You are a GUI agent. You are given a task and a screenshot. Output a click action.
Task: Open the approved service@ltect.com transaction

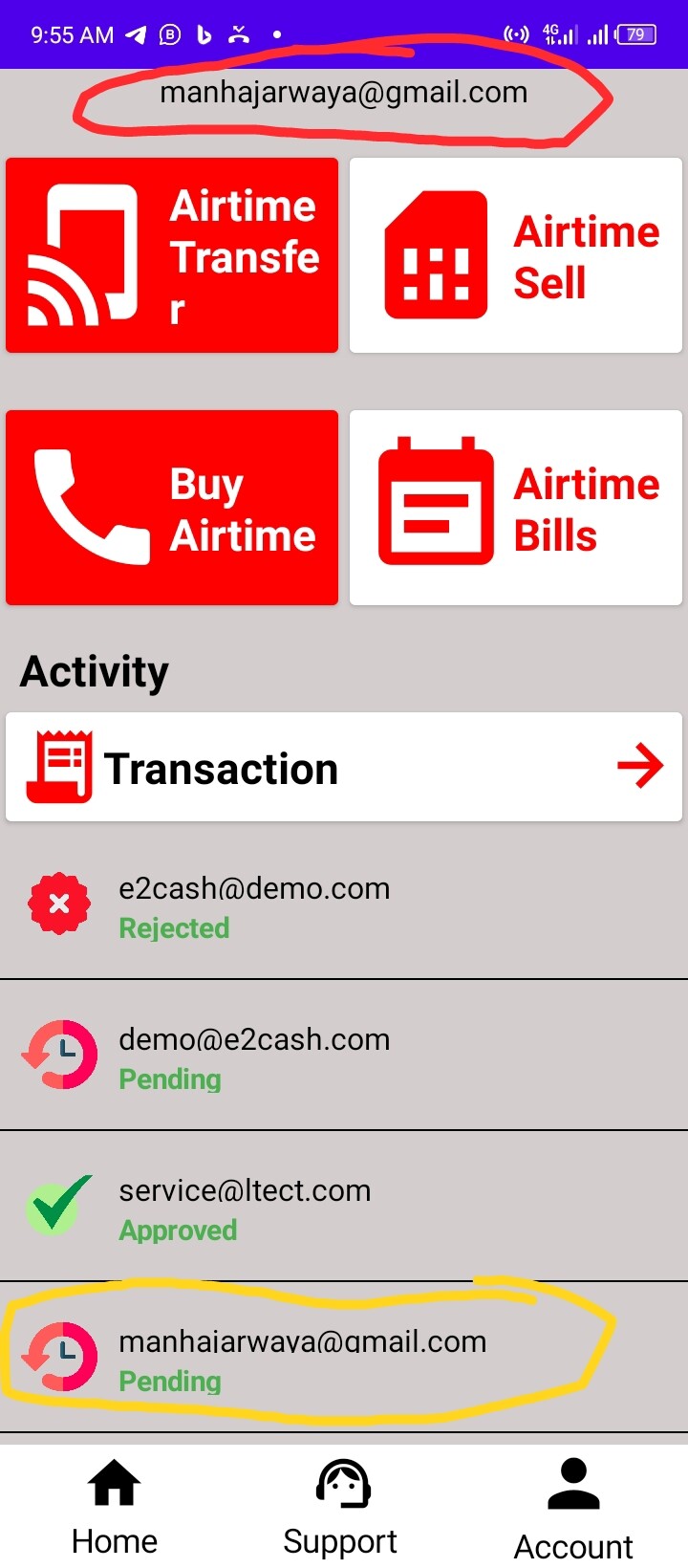[x=344, y=1207]
